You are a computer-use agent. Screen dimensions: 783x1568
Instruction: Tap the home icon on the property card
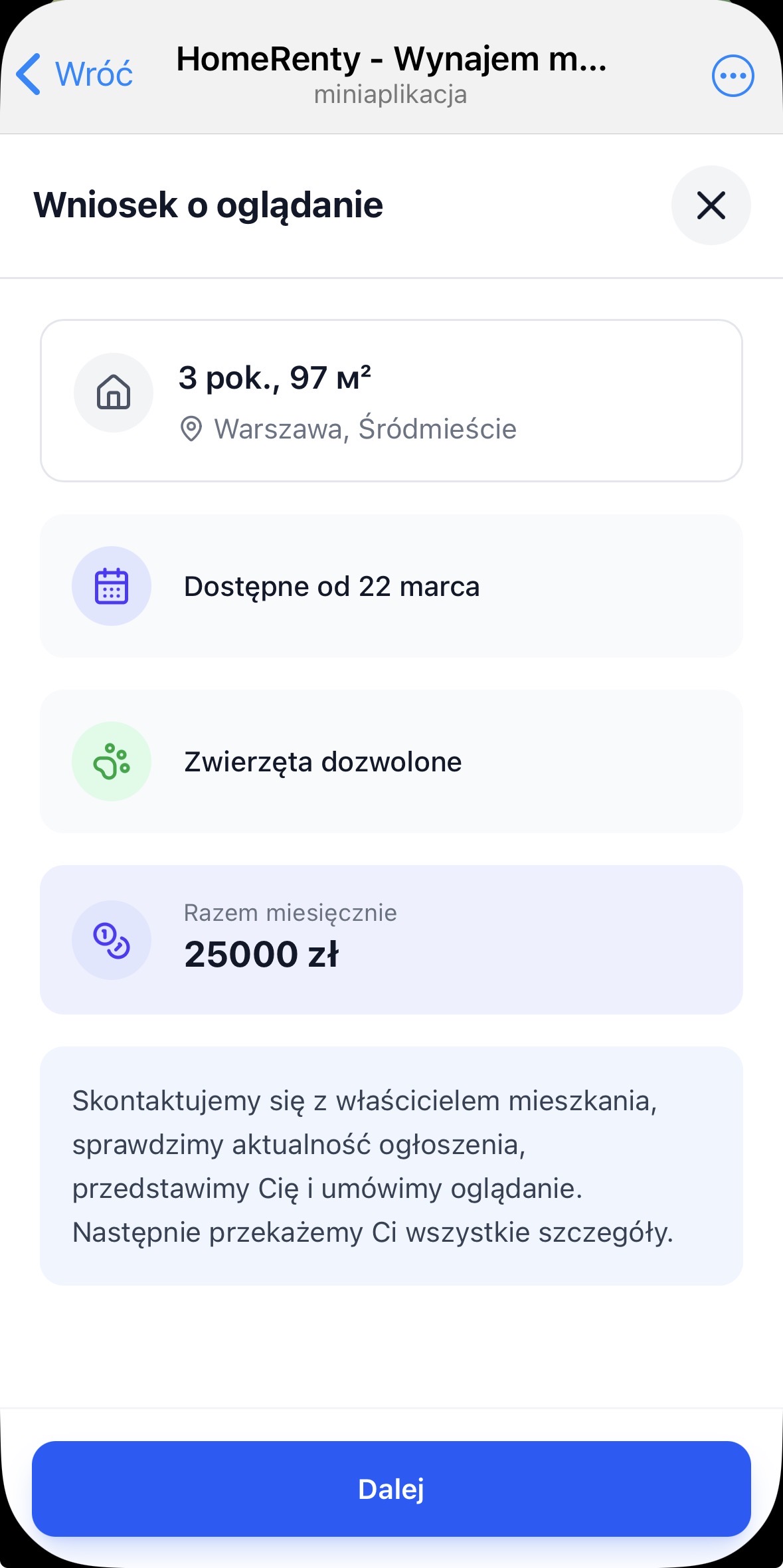click(113, 393)
